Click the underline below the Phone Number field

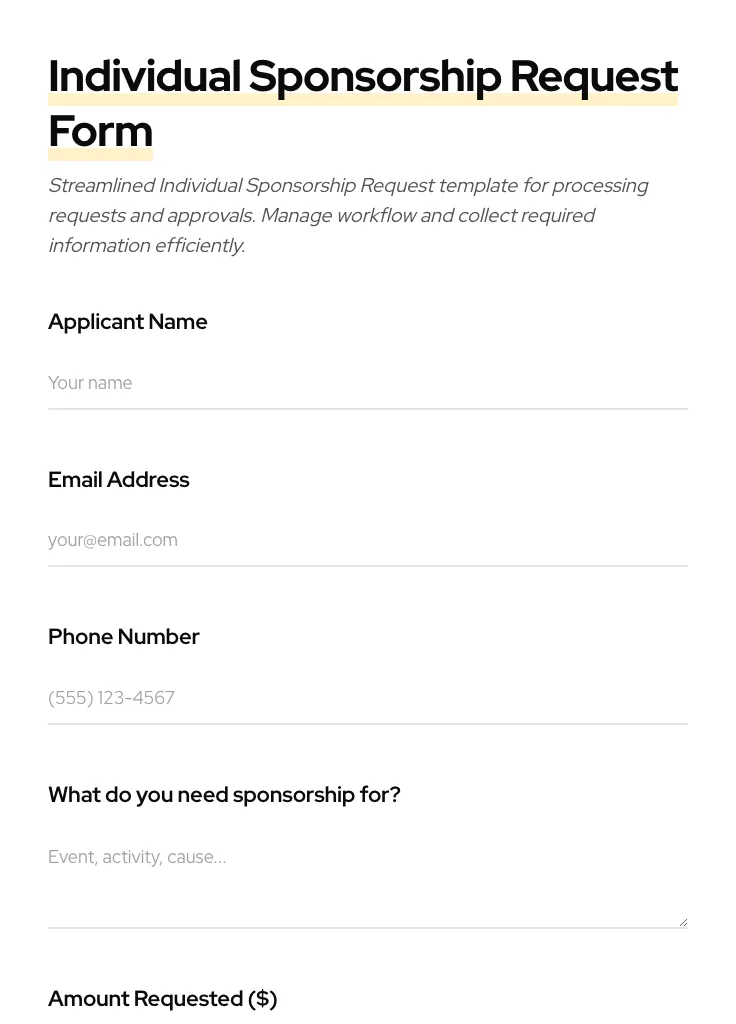[x=368, y=722]
